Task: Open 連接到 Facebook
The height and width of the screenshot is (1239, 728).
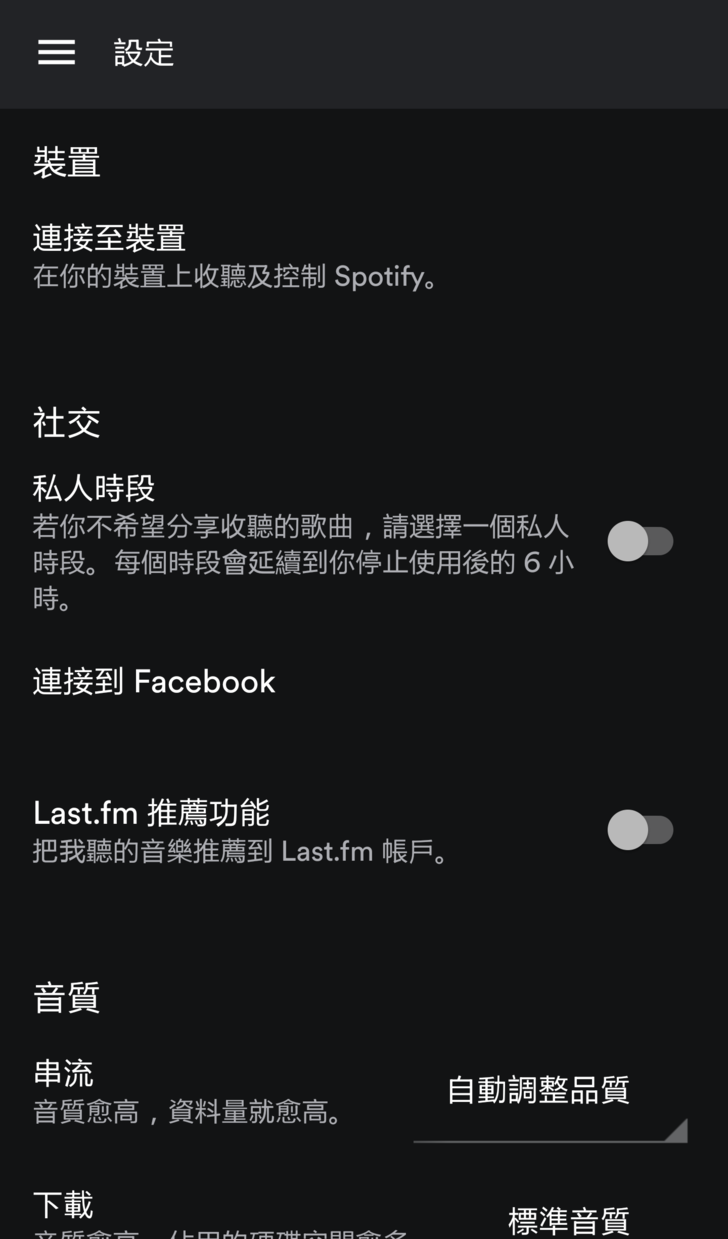Action: pos(154,682)
